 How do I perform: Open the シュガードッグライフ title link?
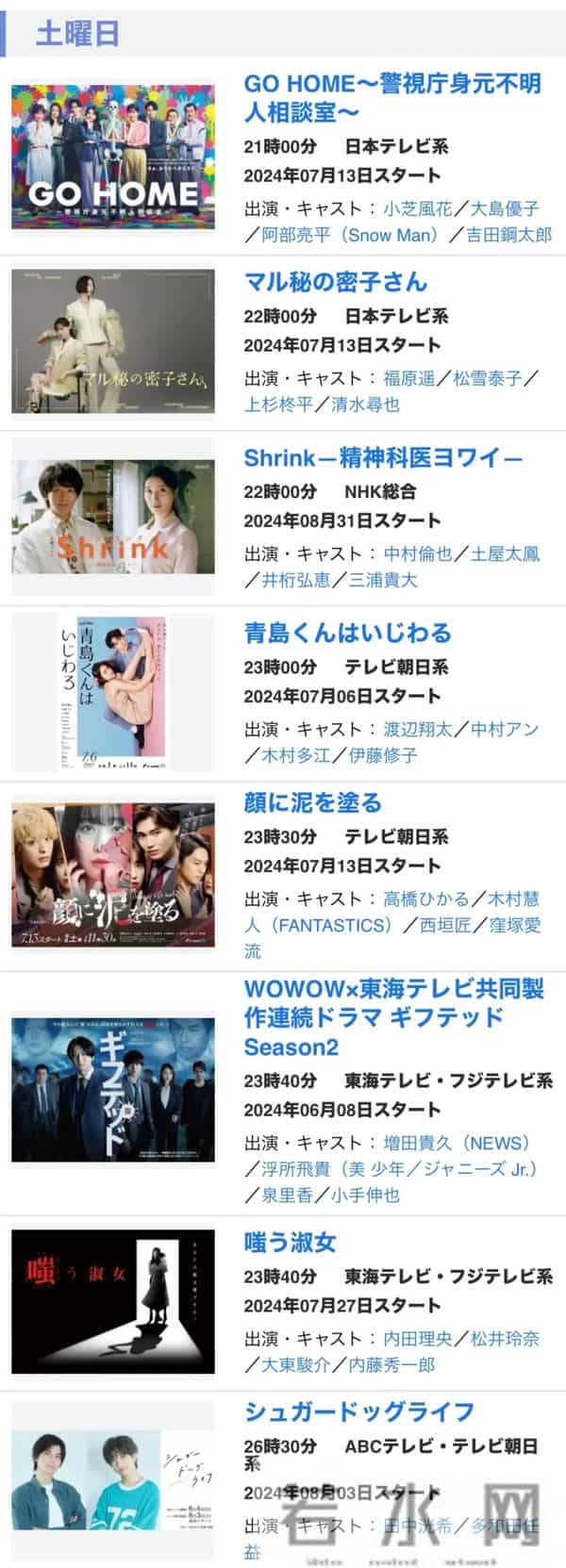click(358, 1411)
